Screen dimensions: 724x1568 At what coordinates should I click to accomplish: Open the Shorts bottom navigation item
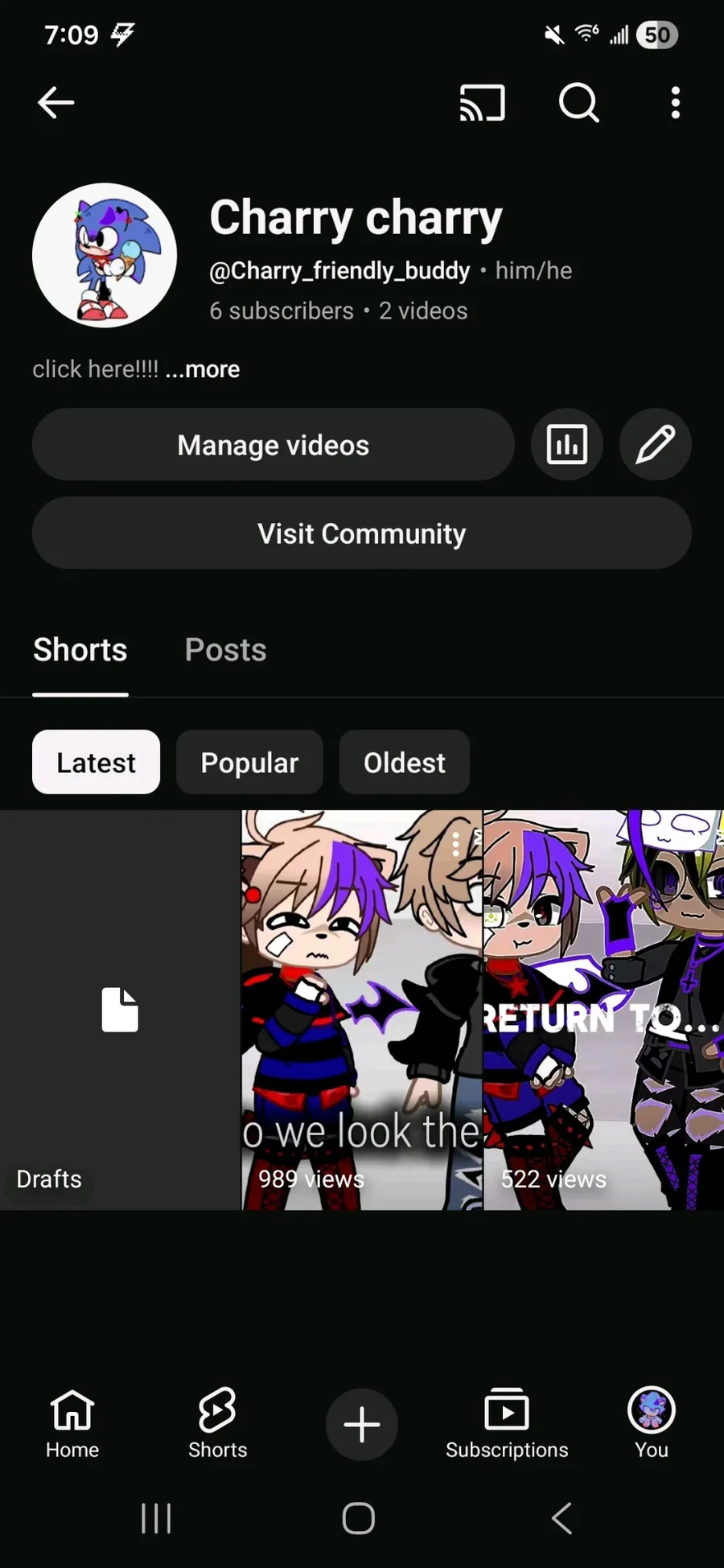[x=217, y=1424]
